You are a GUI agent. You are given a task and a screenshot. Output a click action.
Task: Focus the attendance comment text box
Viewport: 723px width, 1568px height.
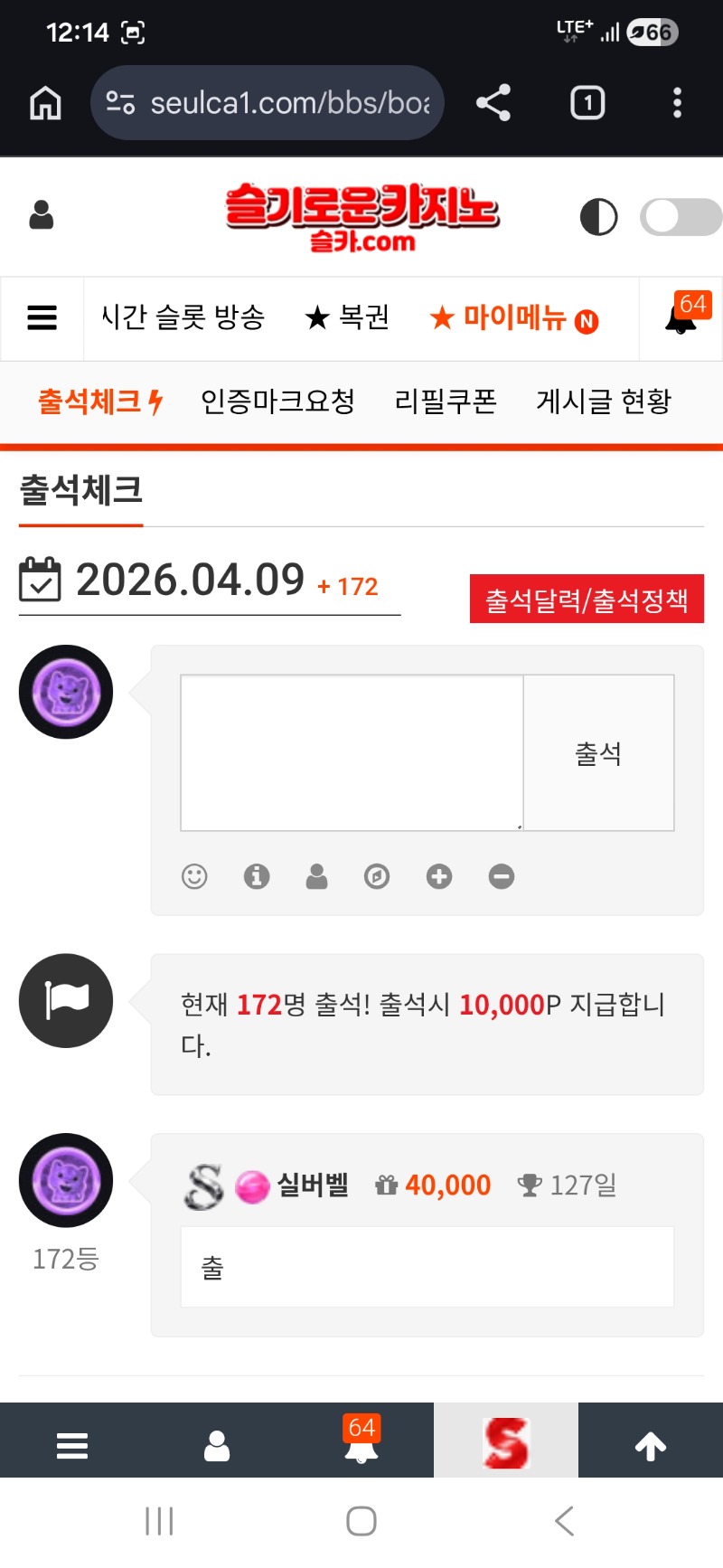pyautogui.click(x=352, y=752)
